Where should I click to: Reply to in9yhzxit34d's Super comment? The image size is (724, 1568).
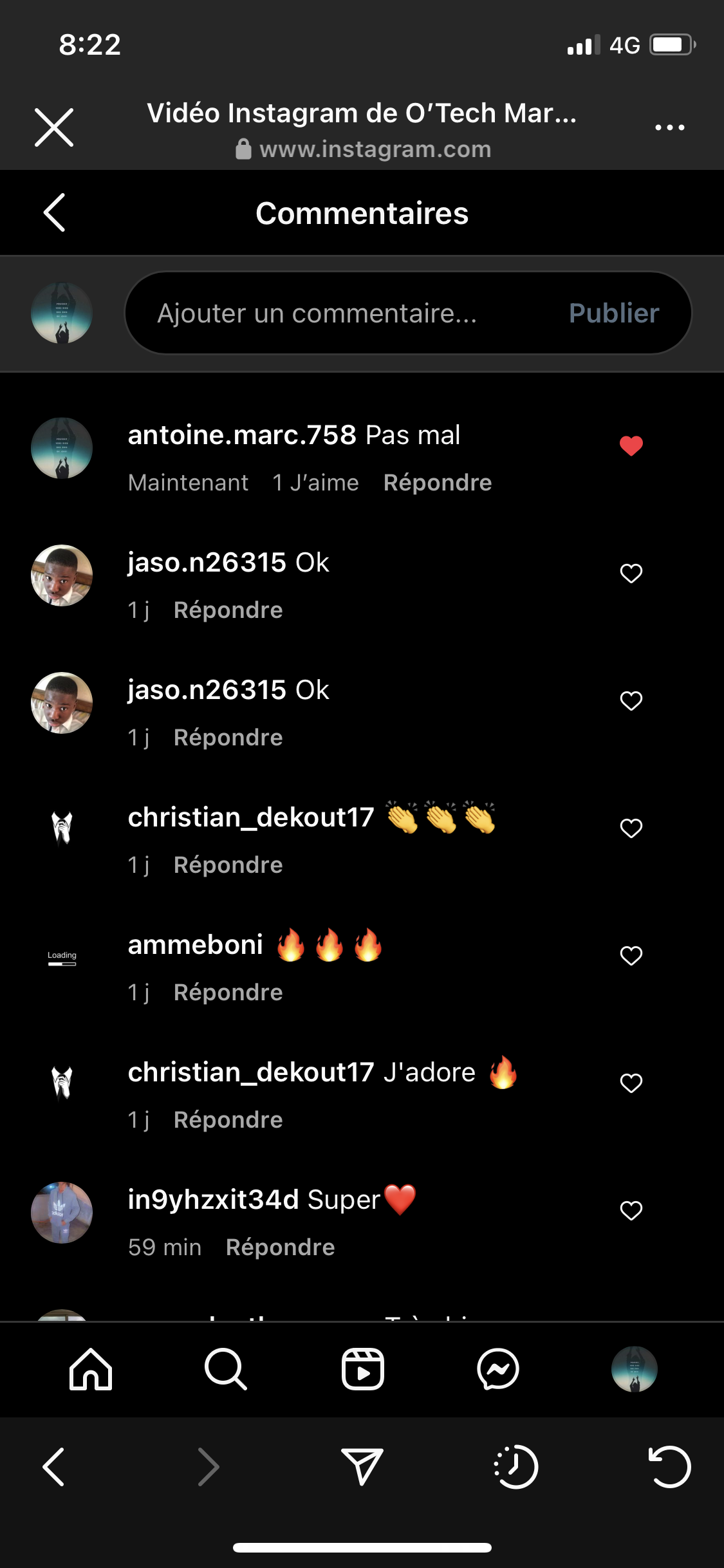(280, 1247)
